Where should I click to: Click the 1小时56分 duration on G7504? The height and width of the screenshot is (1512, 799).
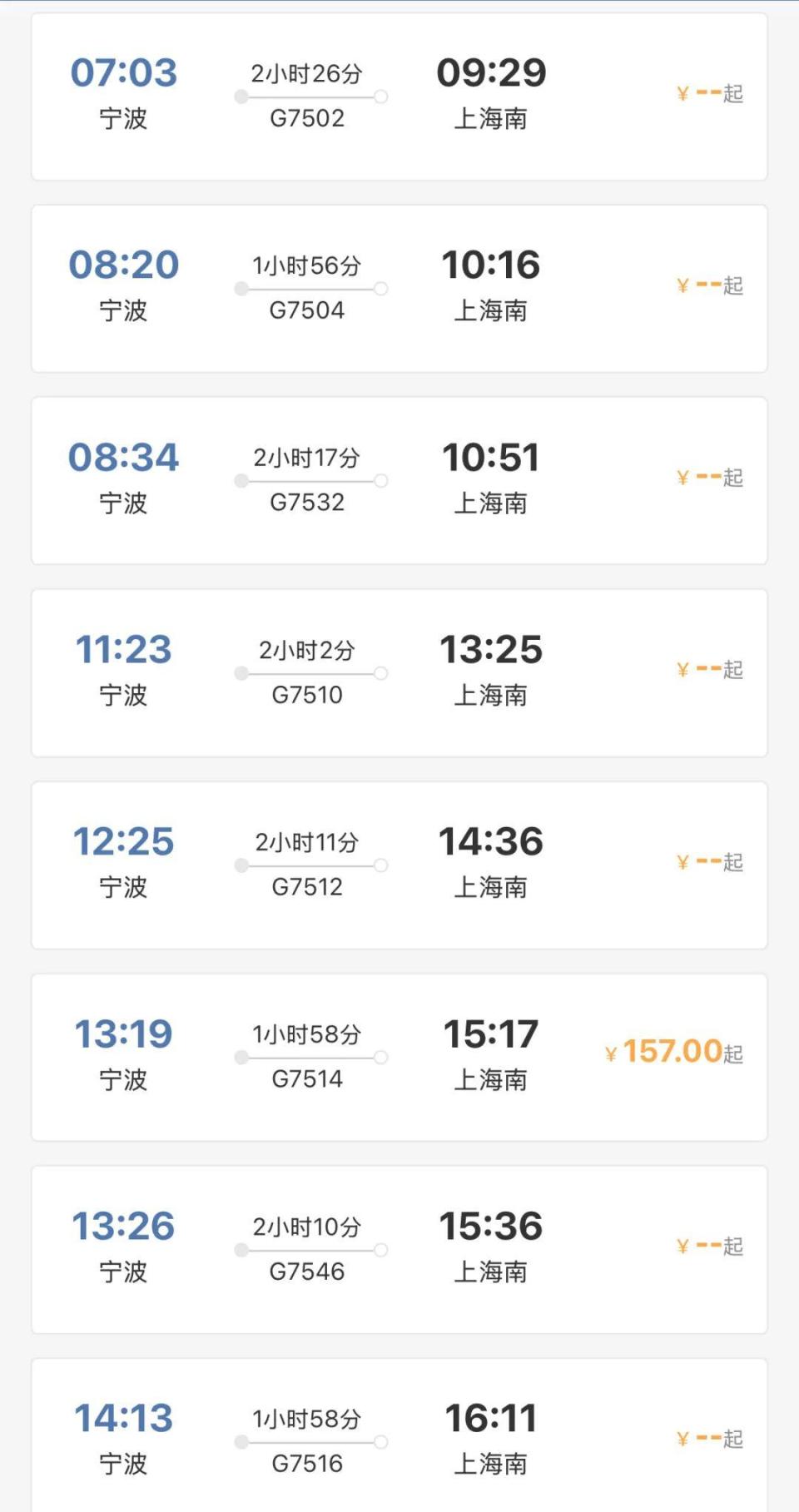pos(310,265)
